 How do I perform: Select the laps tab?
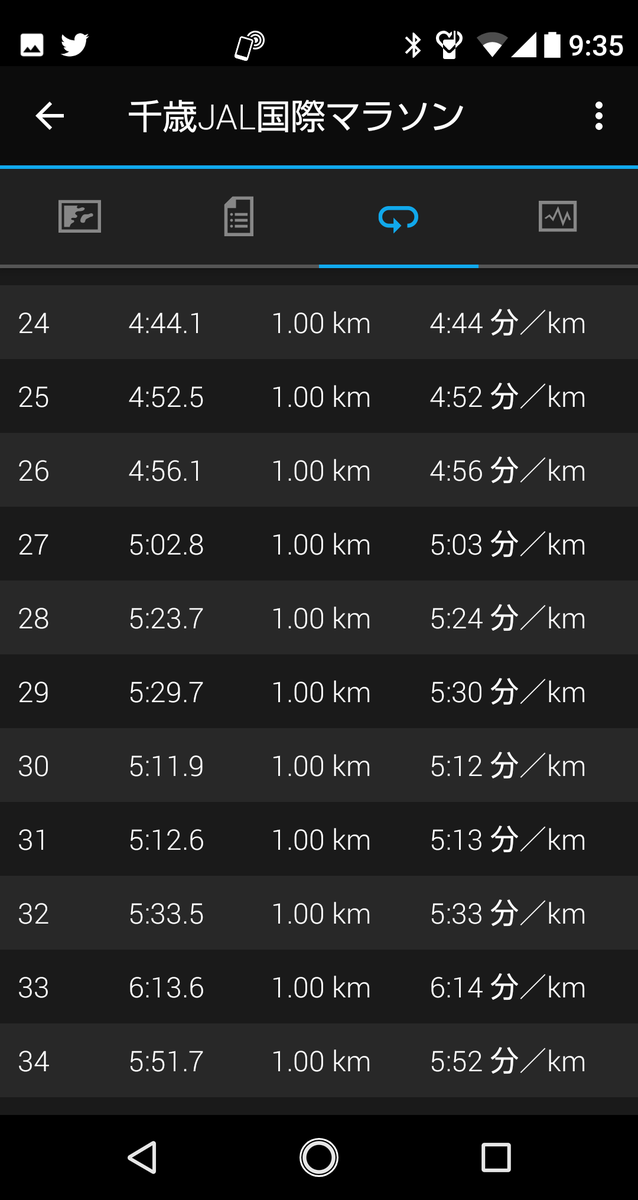(398, 216)
